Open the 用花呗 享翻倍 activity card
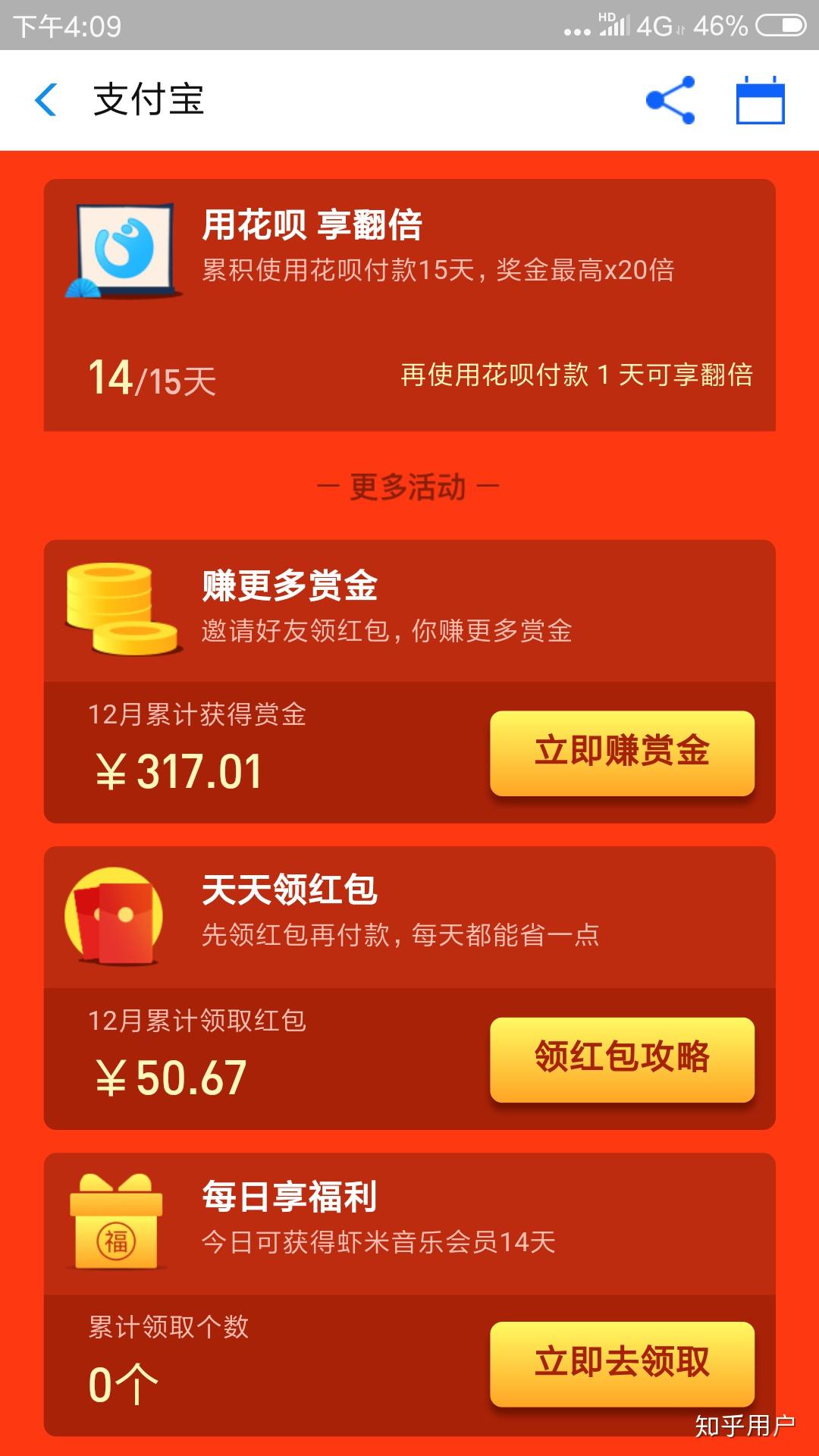This screenshot has height=1456, width=819. (409, 303)
